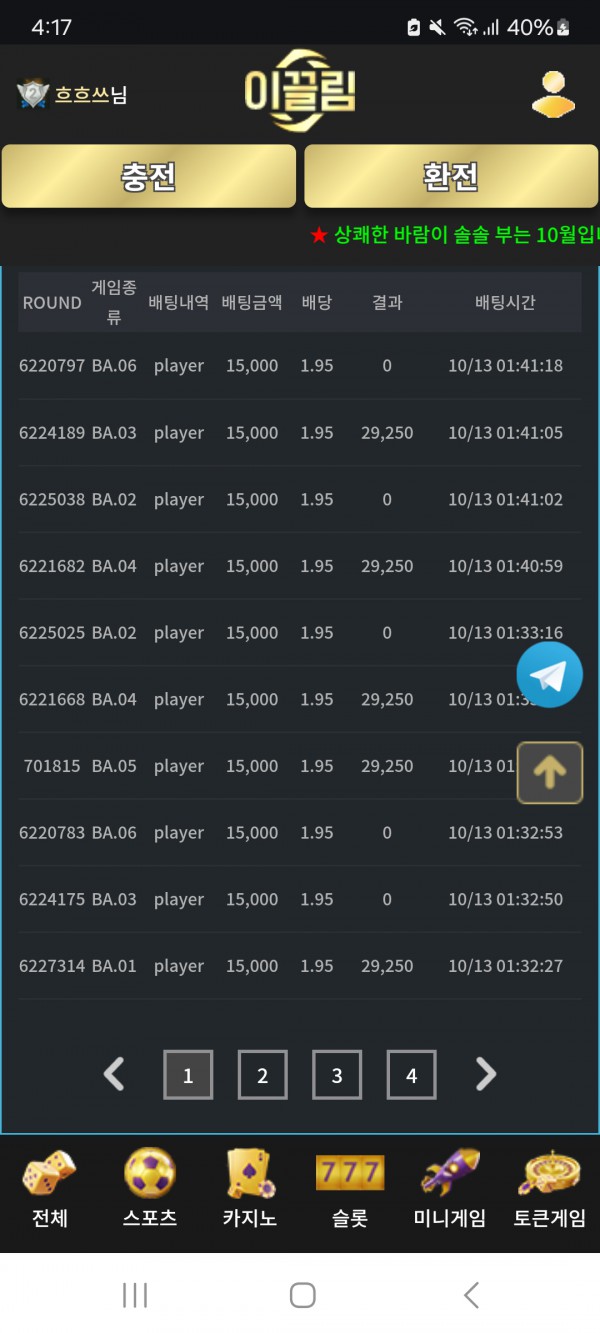Image resolution: width=600 pixels, height=1333 pixels.
Task: Open the 스포츠 section
Action: click(x=150, y=1190)
